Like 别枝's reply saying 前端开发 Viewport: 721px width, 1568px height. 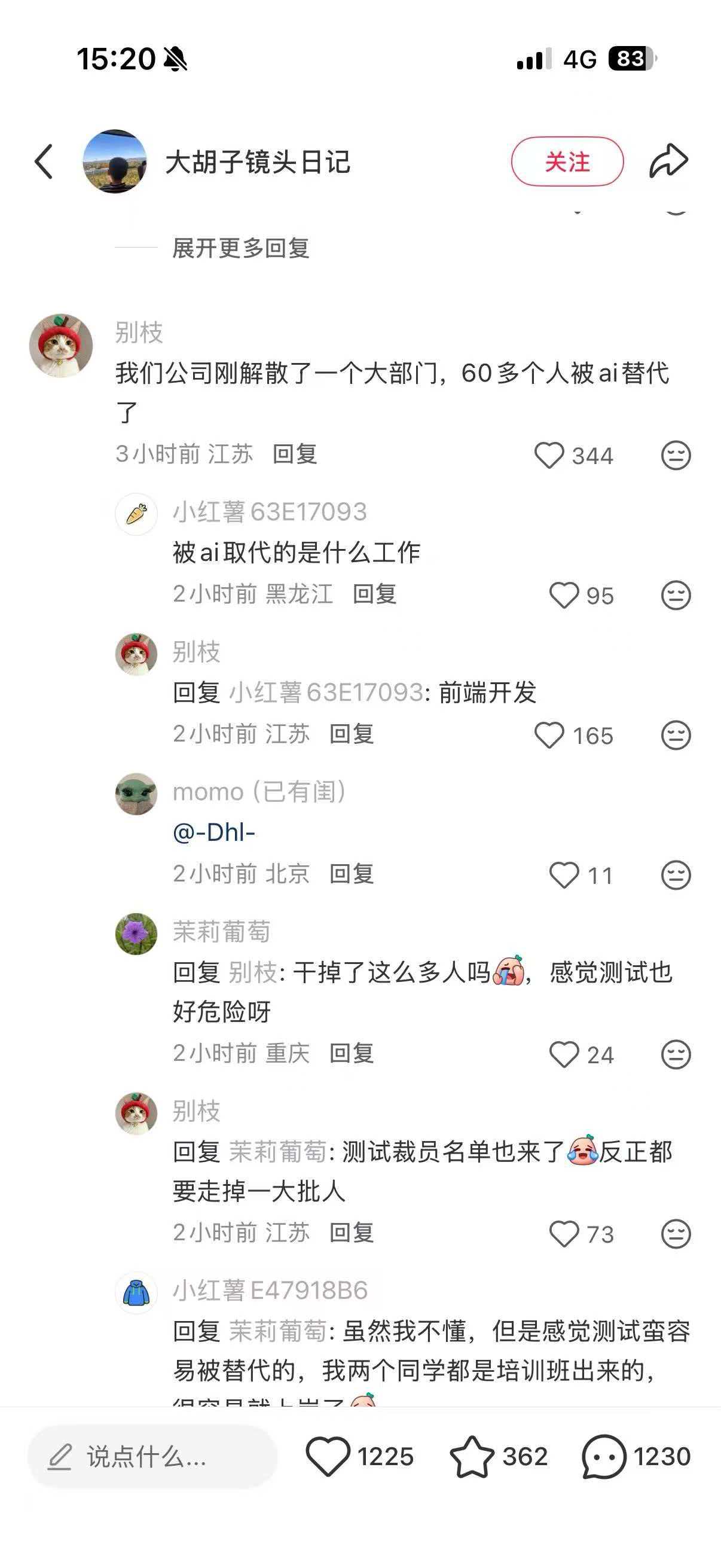[x=549, y=736]
